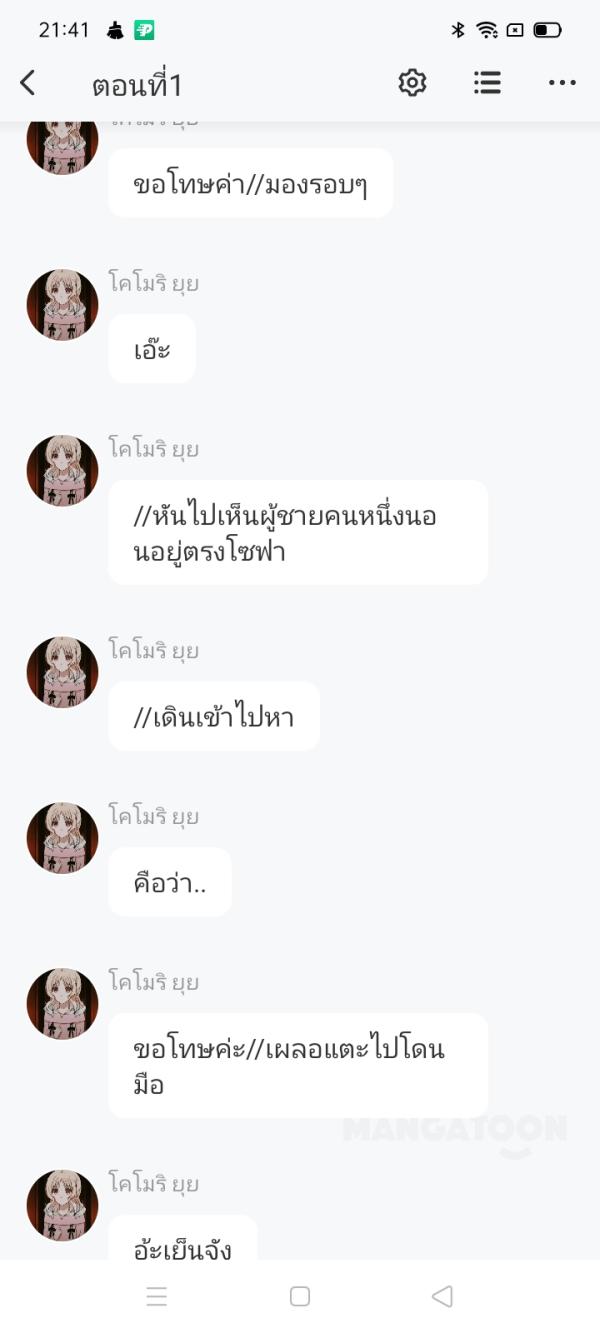
Task: Open the episode list
Action: pyautogui.click(x=487, y=83)
